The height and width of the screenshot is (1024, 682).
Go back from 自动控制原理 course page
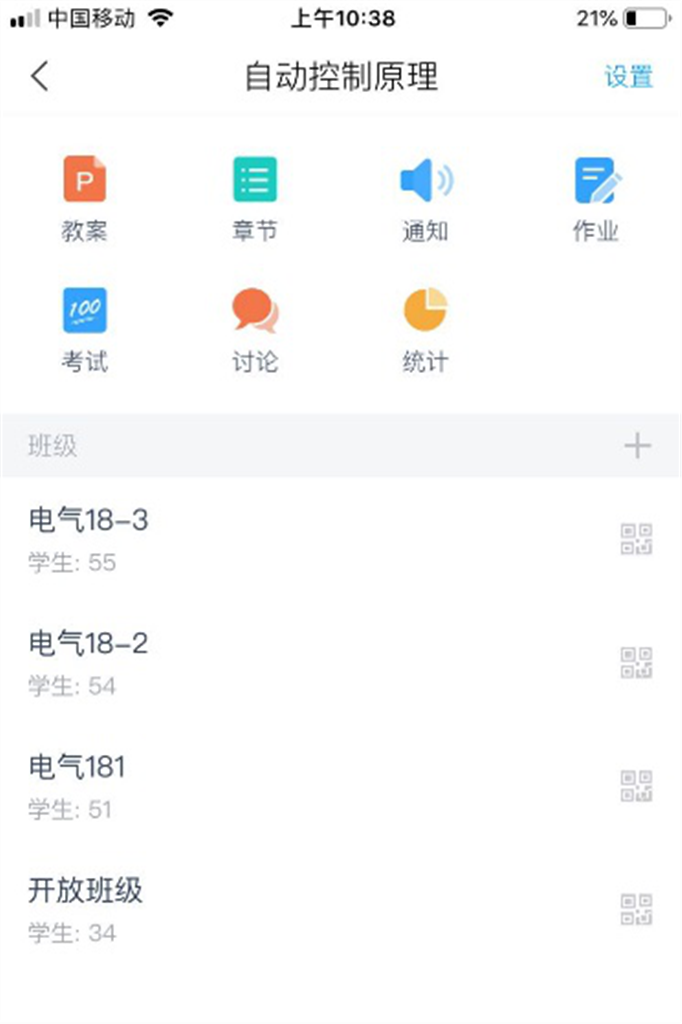pos(40,77)
